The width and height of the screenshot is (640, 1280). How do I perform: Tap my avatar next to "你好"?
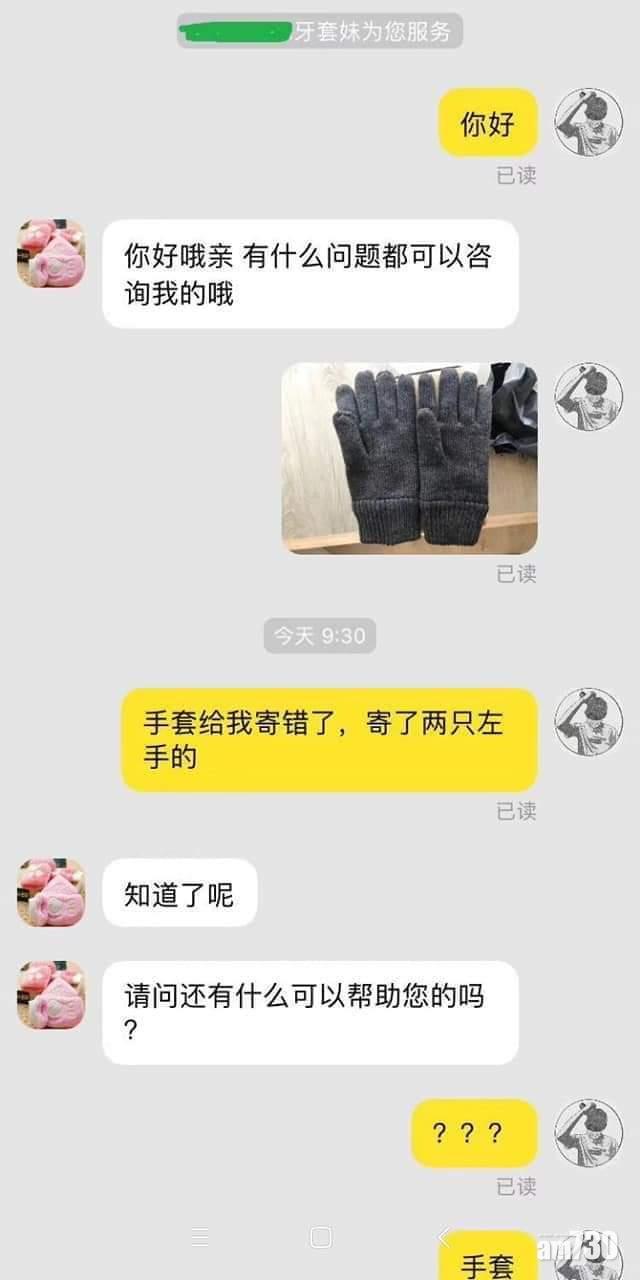[x=589, y=122]
